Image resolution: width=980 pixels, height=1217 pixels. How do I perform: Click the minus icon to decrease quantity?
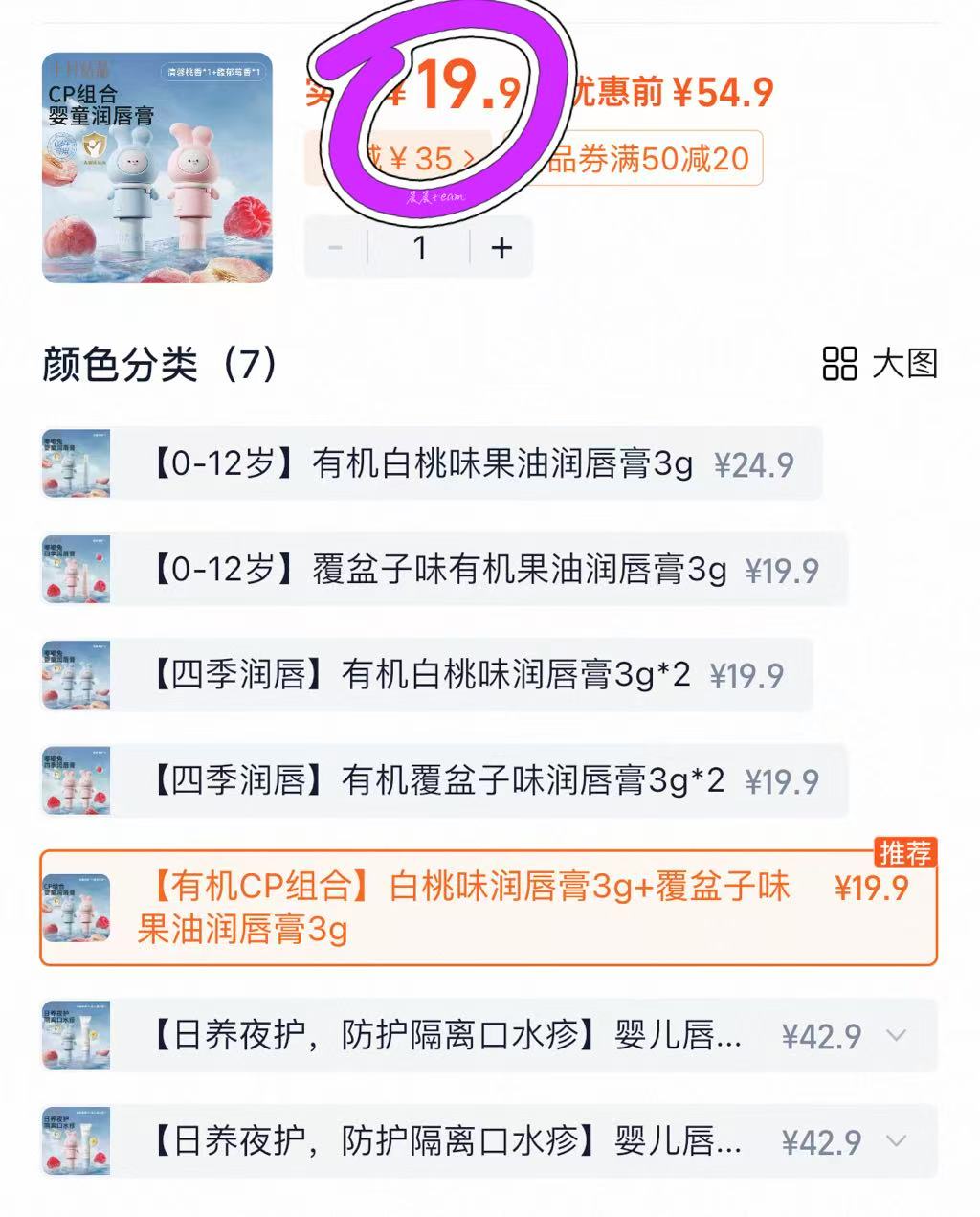(334, 247)
